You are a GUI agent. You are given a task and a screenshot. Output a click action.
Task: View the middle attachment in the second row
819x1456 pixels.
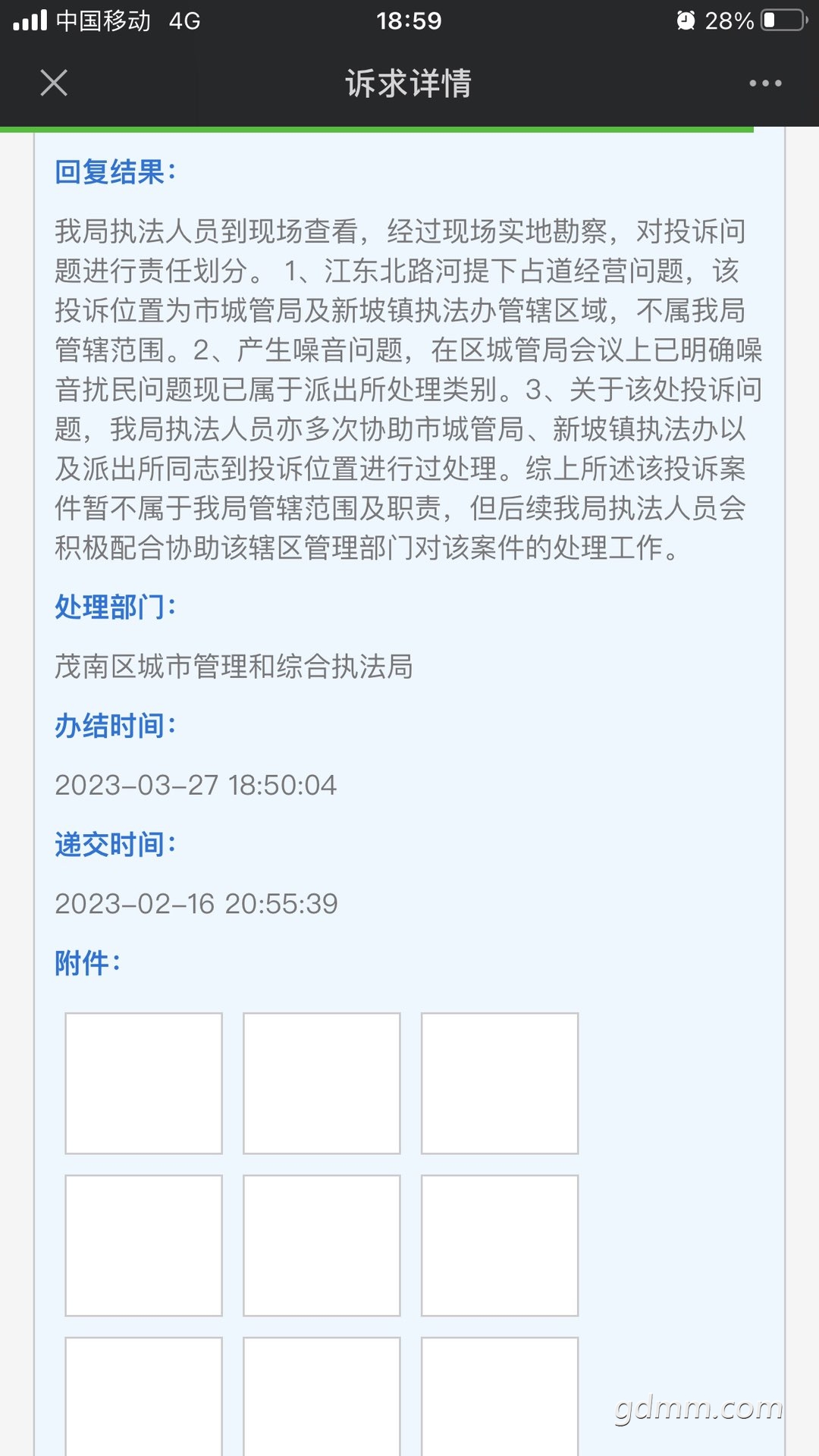point(322,1246)
